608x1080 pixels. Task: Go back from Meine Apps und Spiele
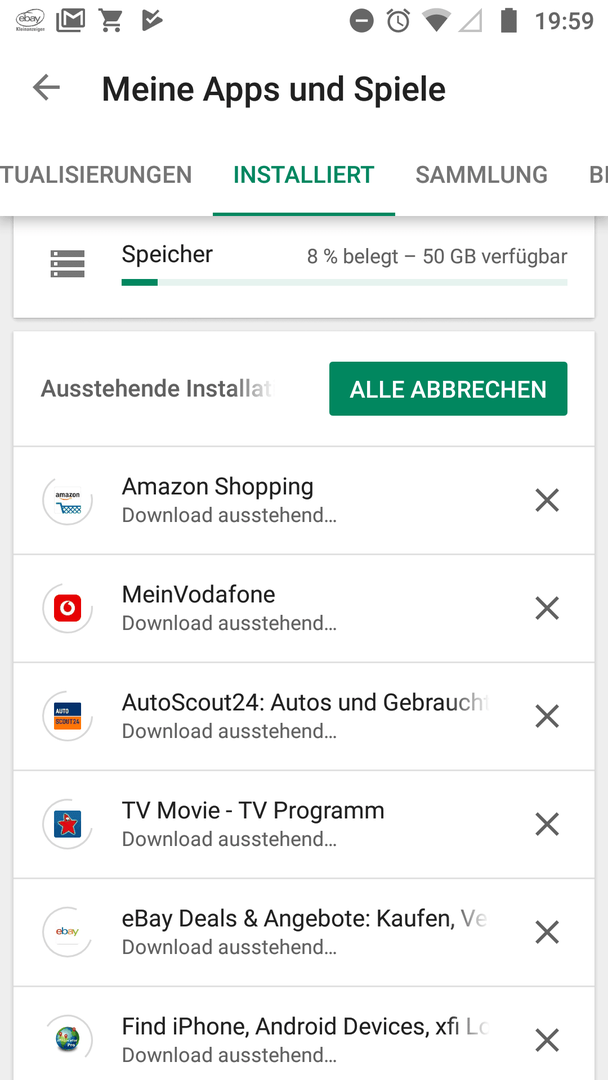46,88
